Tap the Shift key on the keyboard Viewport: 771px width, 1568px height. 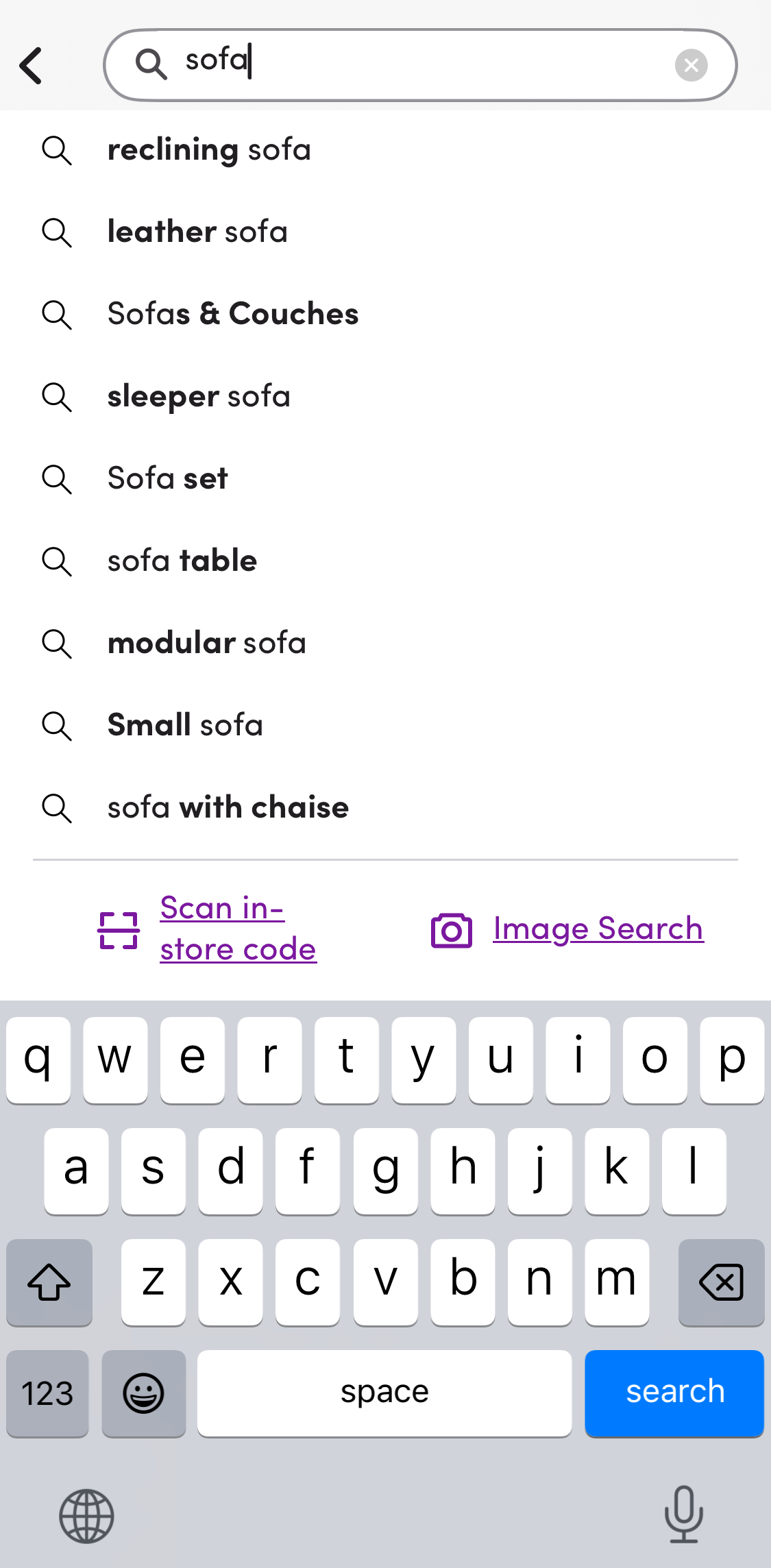click(49, 1282)
